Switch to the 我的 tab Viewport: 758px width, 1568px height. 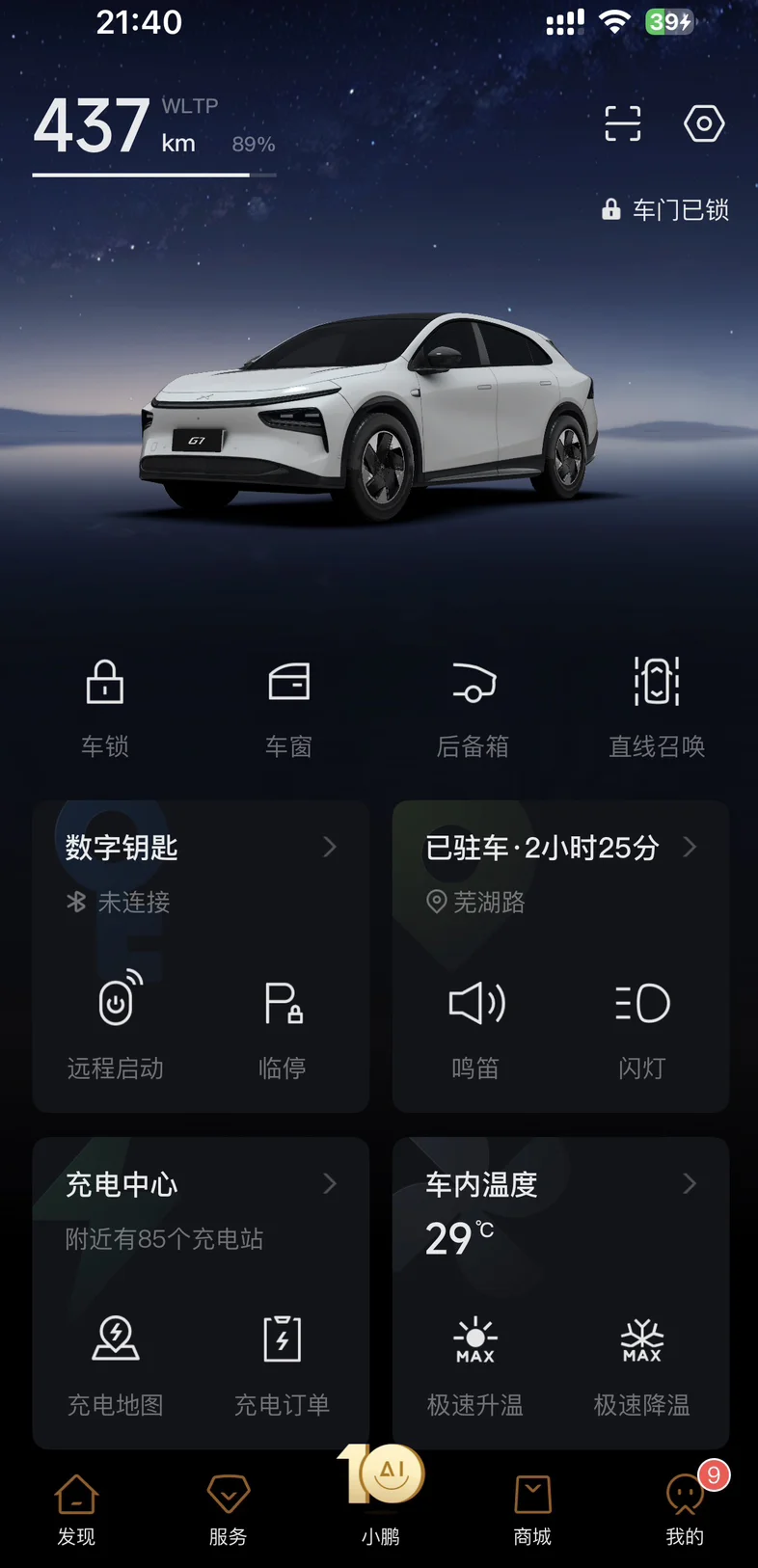685,1510
